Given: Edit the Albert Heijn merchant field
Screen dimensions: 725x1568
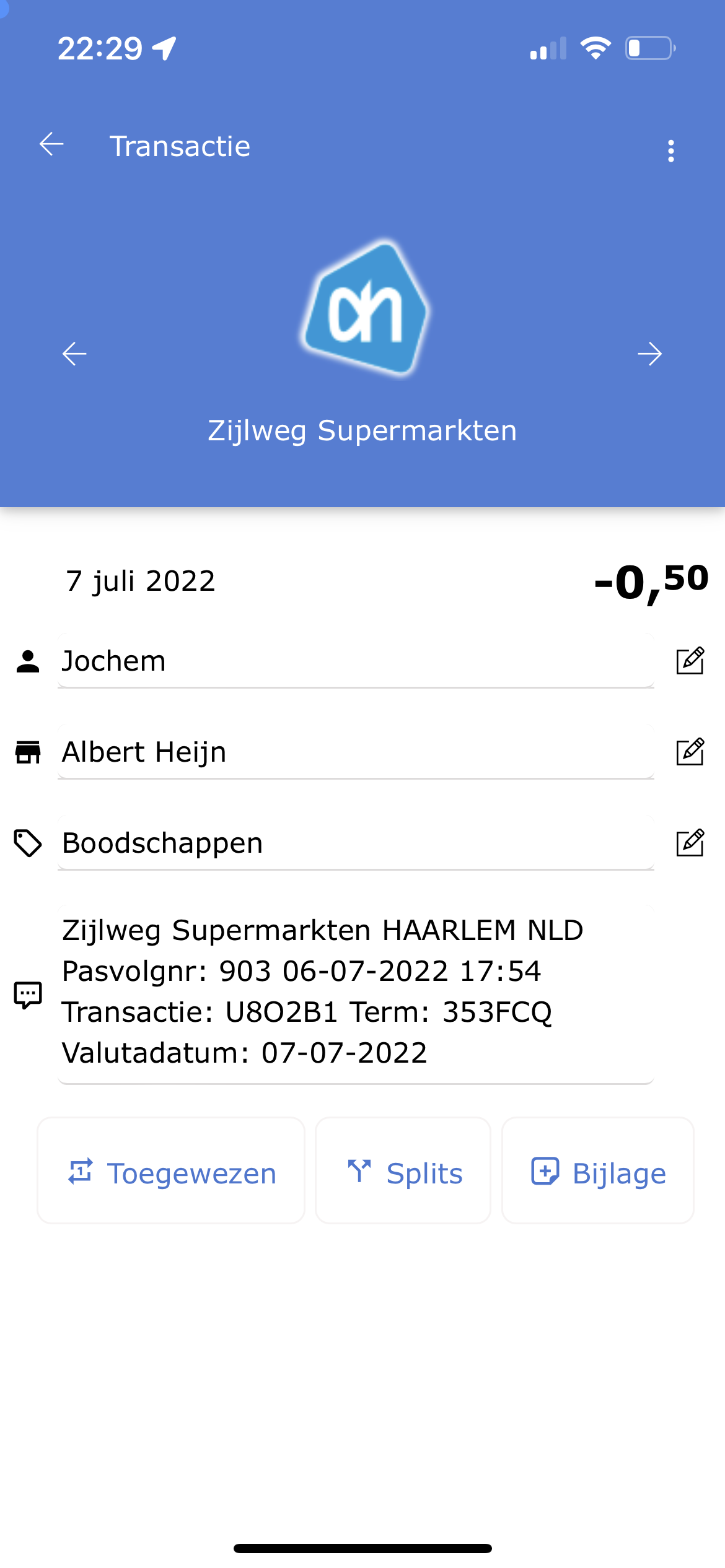Looking at the screenshot, I should click(x=690, y=751).
